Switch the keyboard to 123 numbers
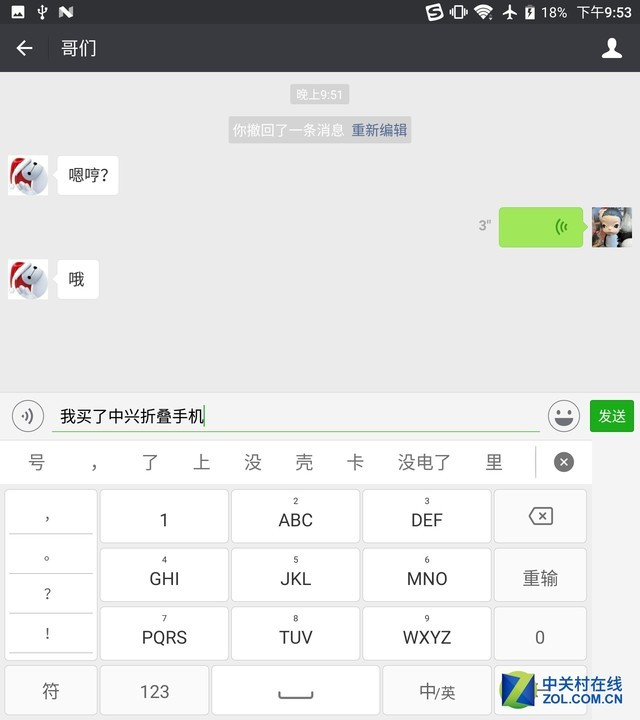 pyautogui.click(x=154, y=691)
